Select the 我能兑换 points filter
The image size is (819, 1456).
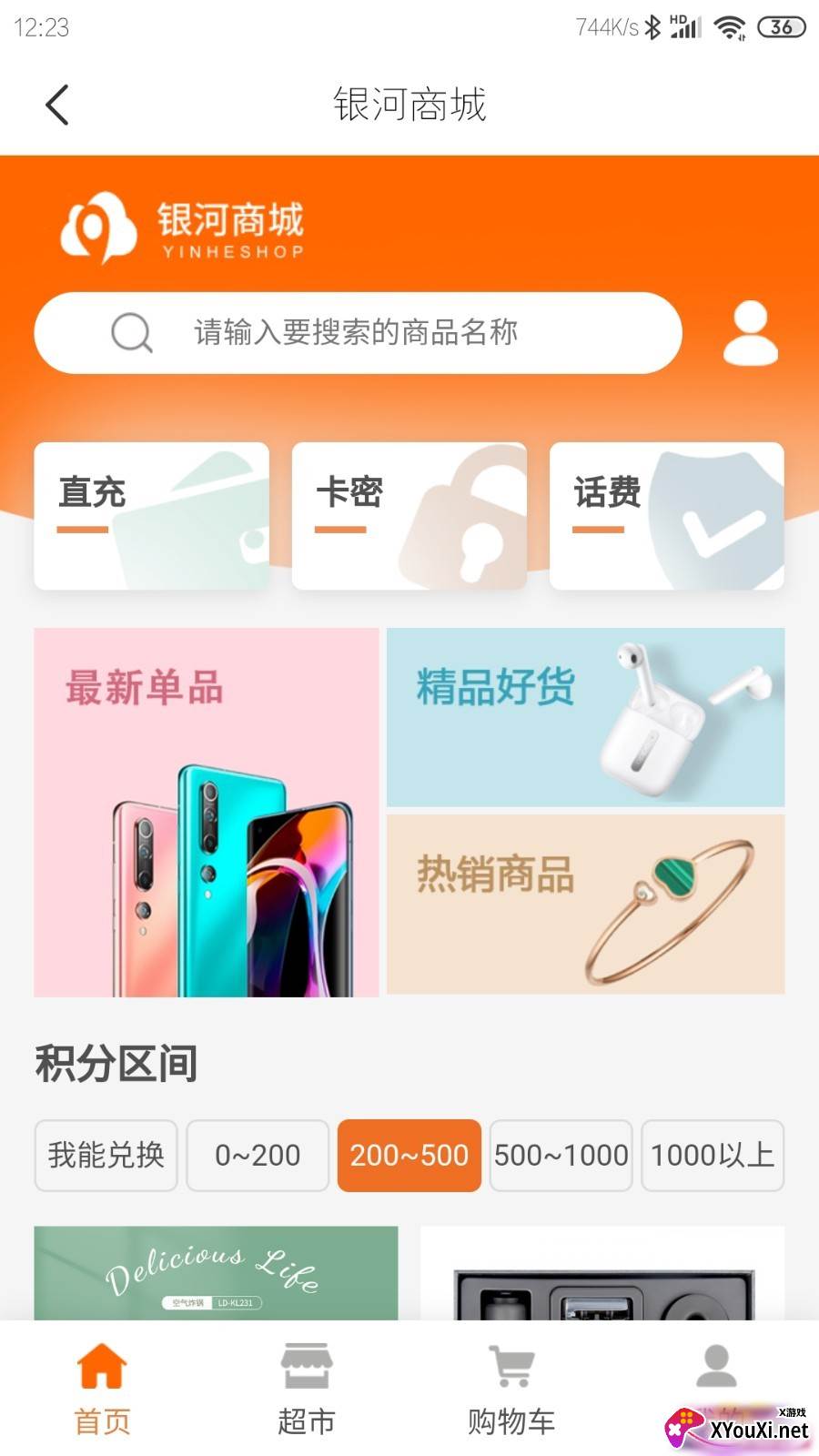[106, 1156]
